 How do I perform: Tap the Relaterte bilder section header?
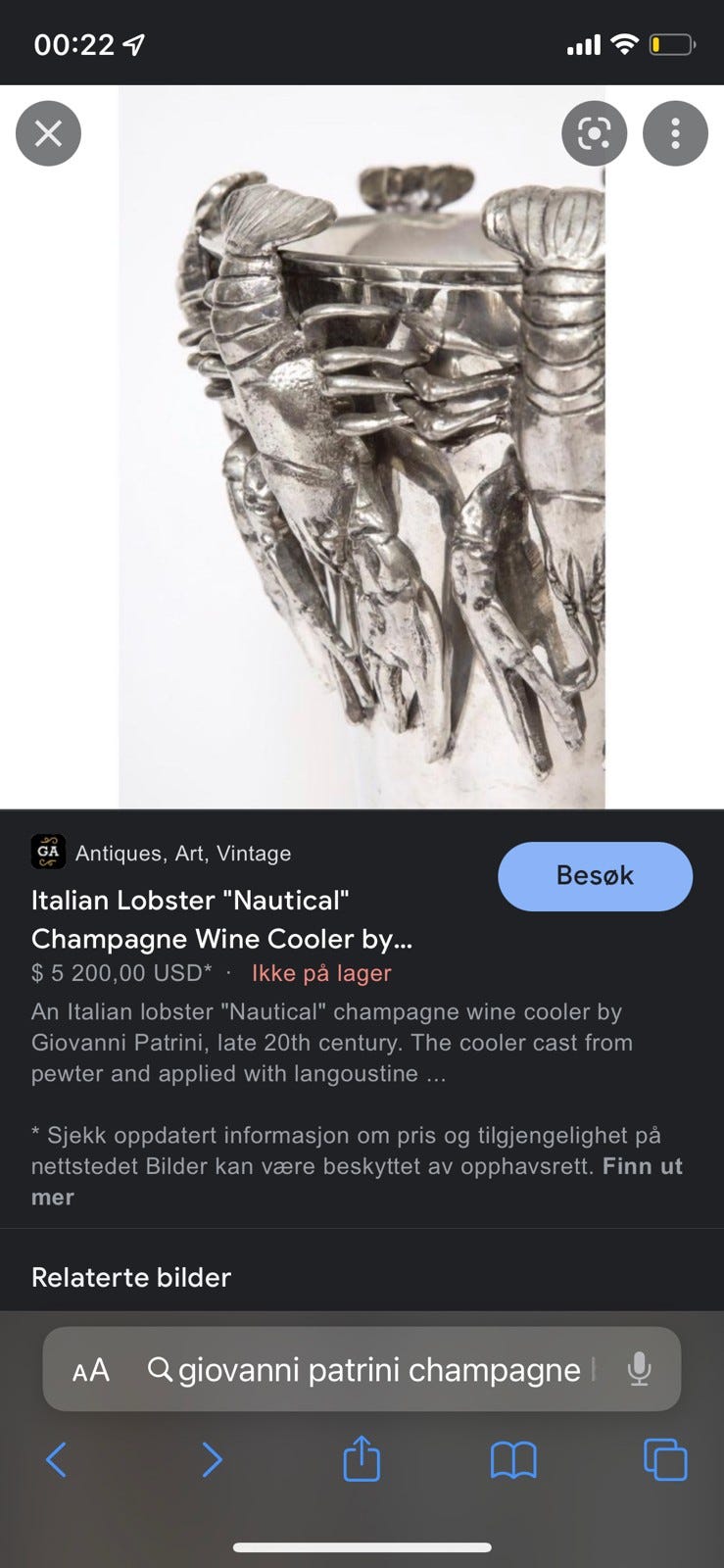[130, 1277]
